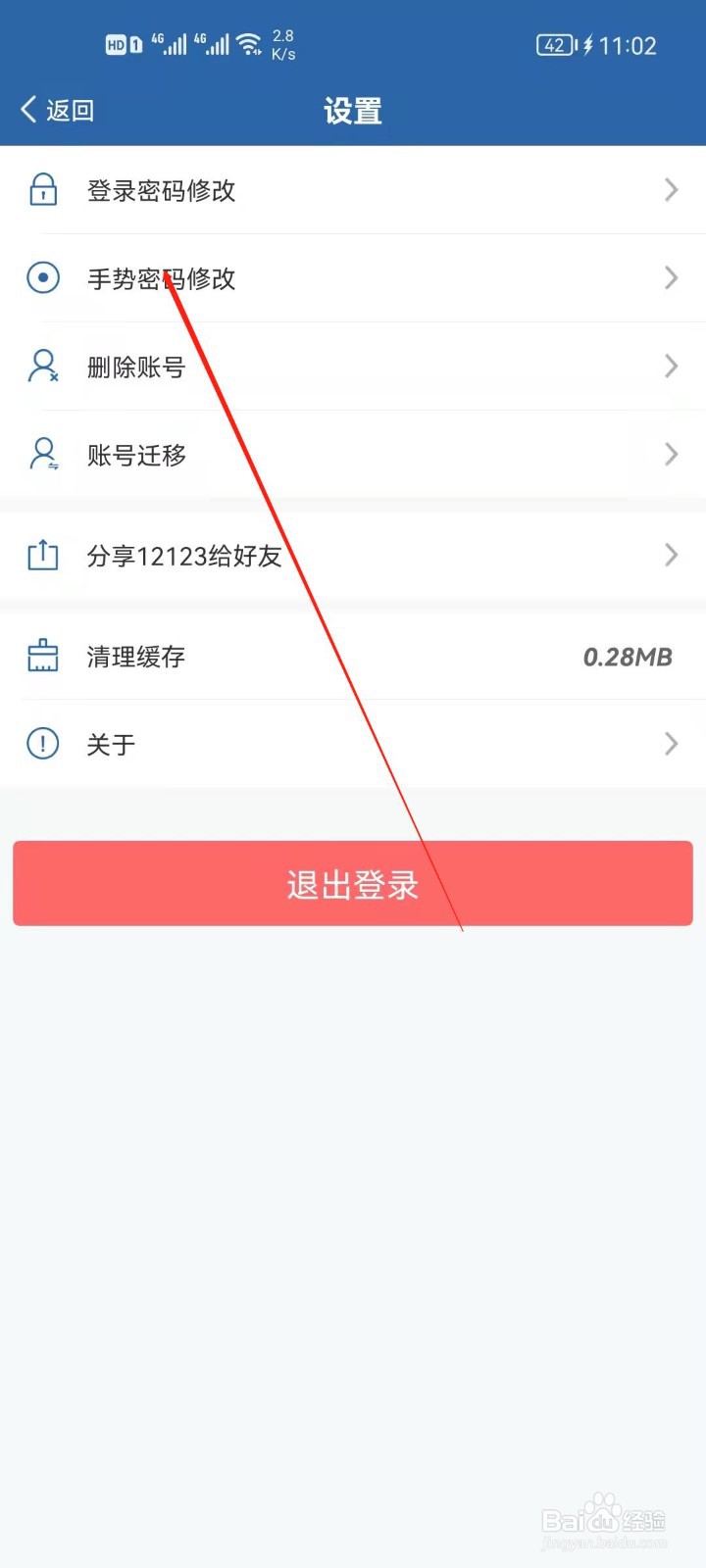The image size is (706, 1568).
Task: Click the 0.28MB cache size value
Action: (628, 656)
